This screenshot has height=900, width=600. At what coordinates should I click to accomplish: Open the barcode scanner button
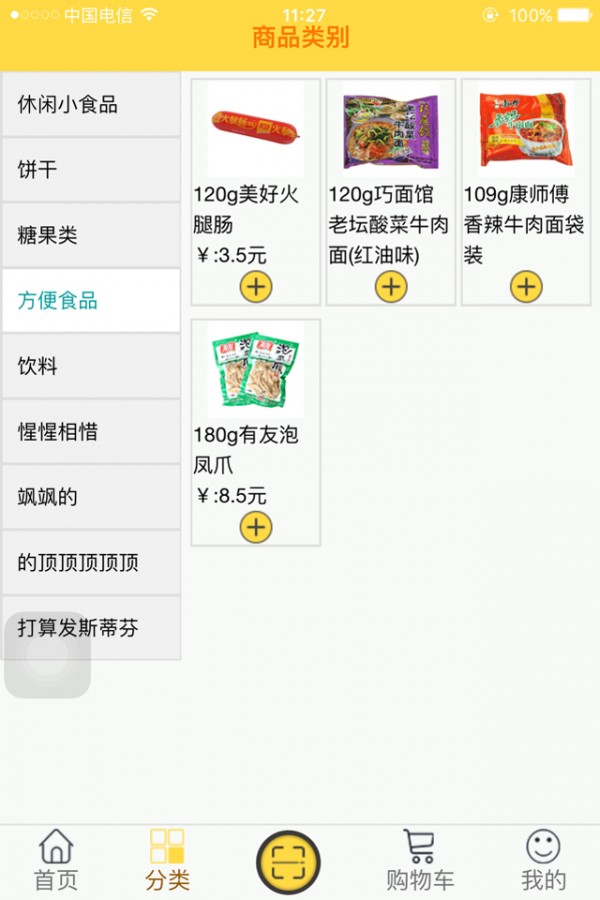[x=288, y=862]
